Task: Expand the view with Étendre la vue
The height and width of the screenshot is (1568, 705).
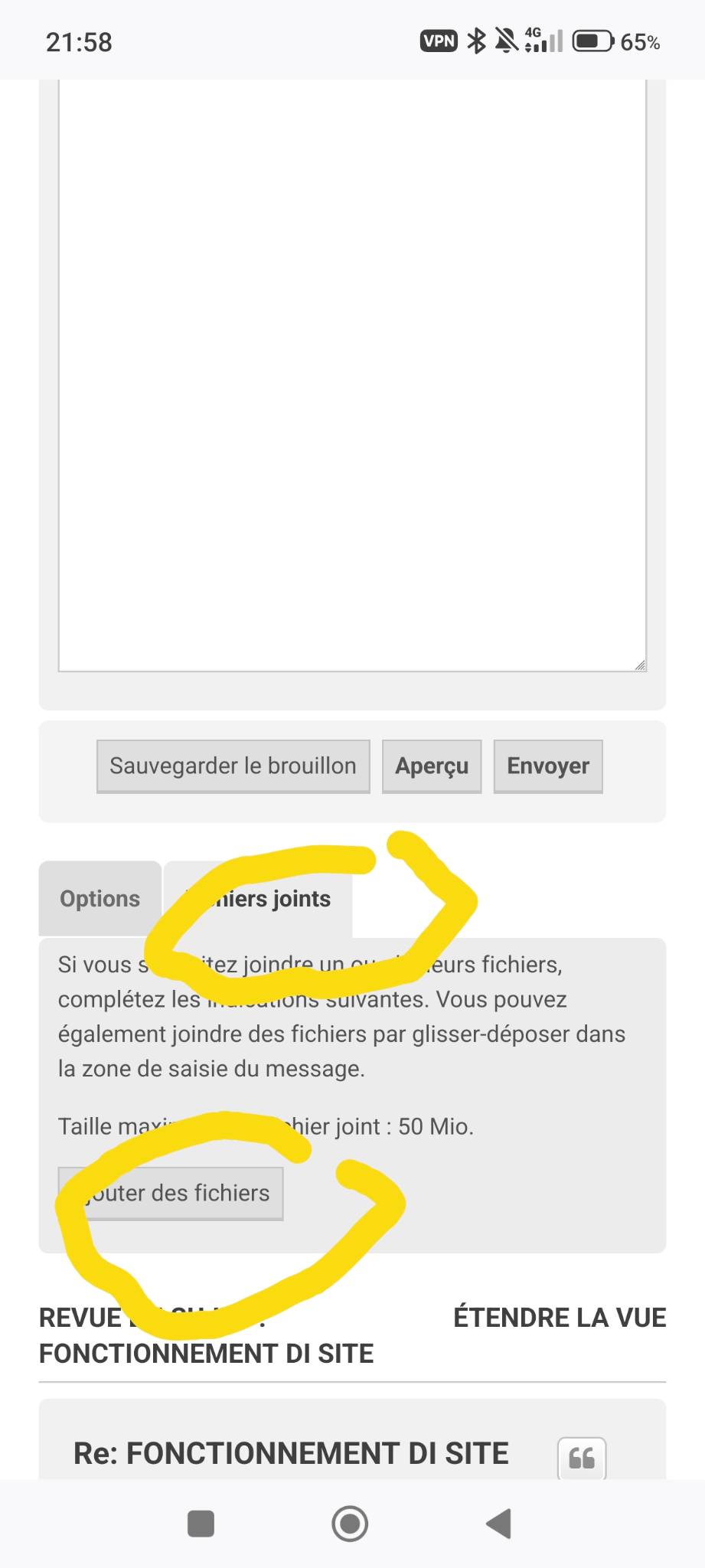Action: pyautogui.click(x=560, y=1318)
